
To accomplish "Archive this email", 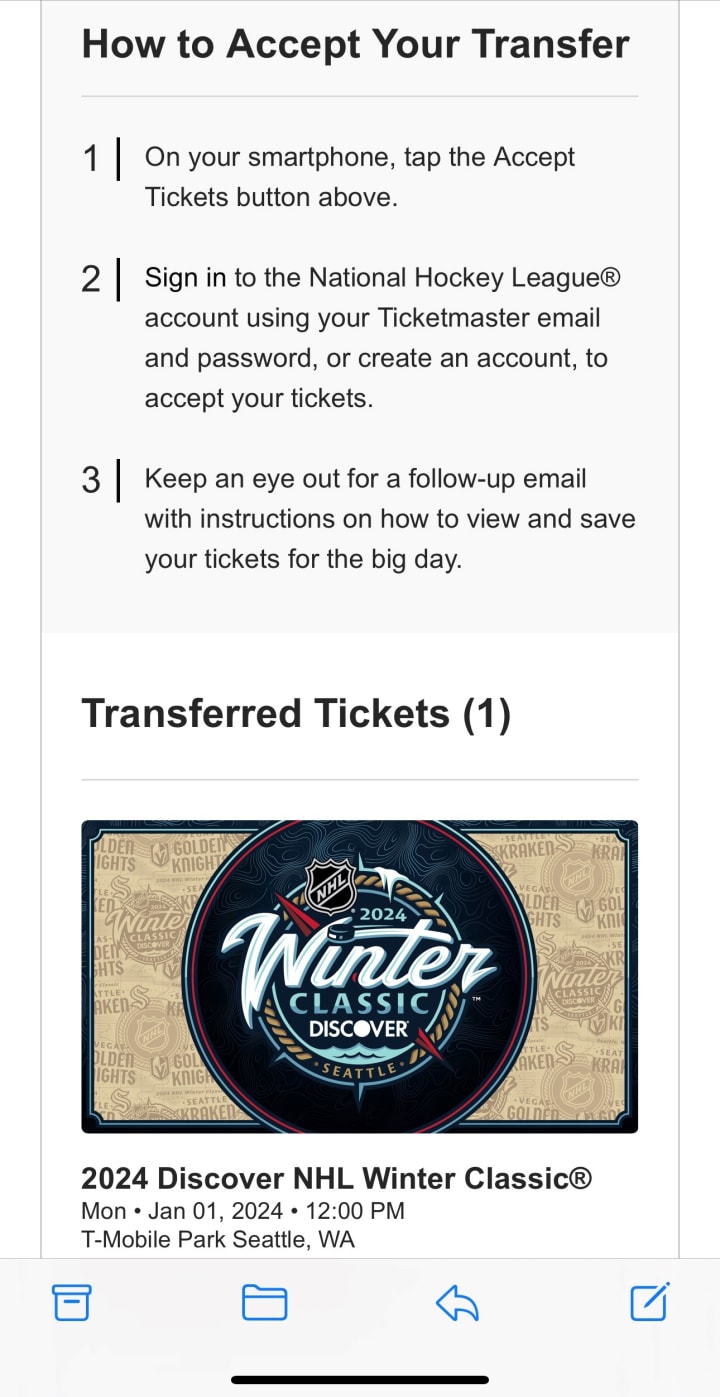I will click(x=71, y=1303).
